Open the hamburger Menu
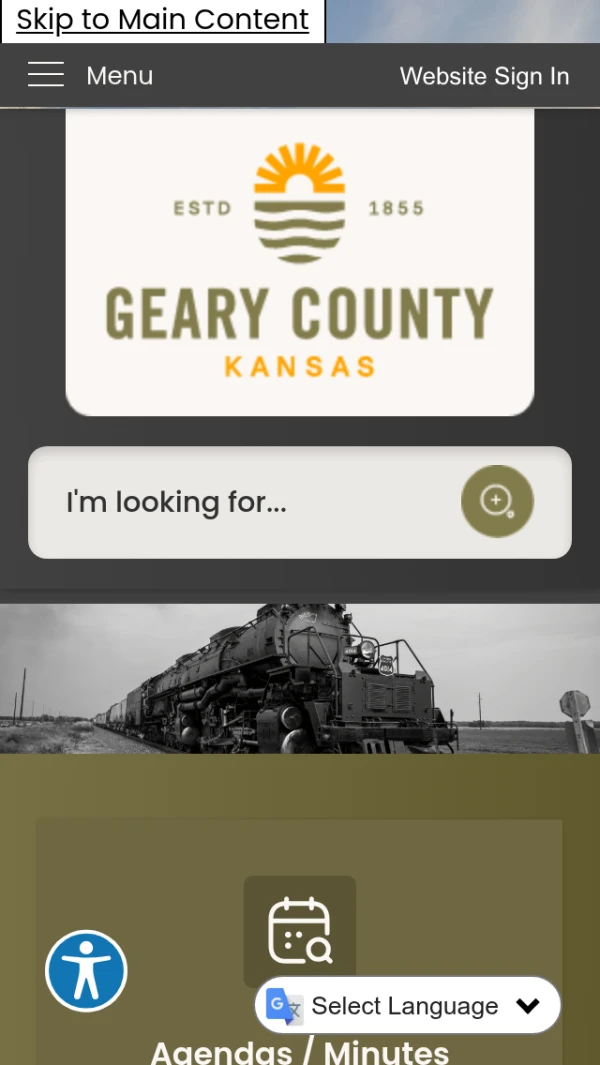The image size is (600, 1065). (x=90, y=75)
